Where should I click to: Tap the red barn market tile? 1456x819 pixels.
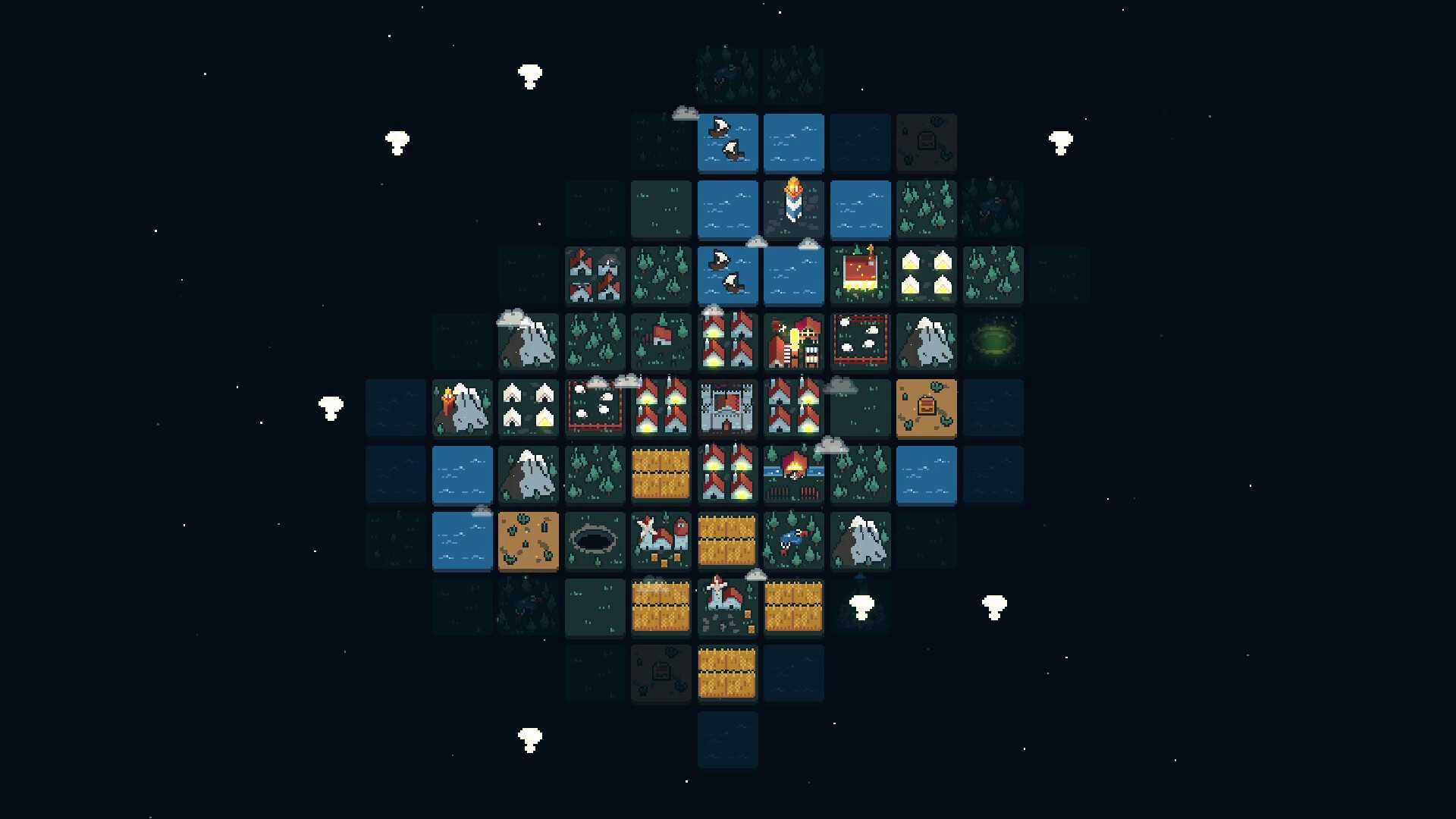pyautogui.click(x=860, y=275)
